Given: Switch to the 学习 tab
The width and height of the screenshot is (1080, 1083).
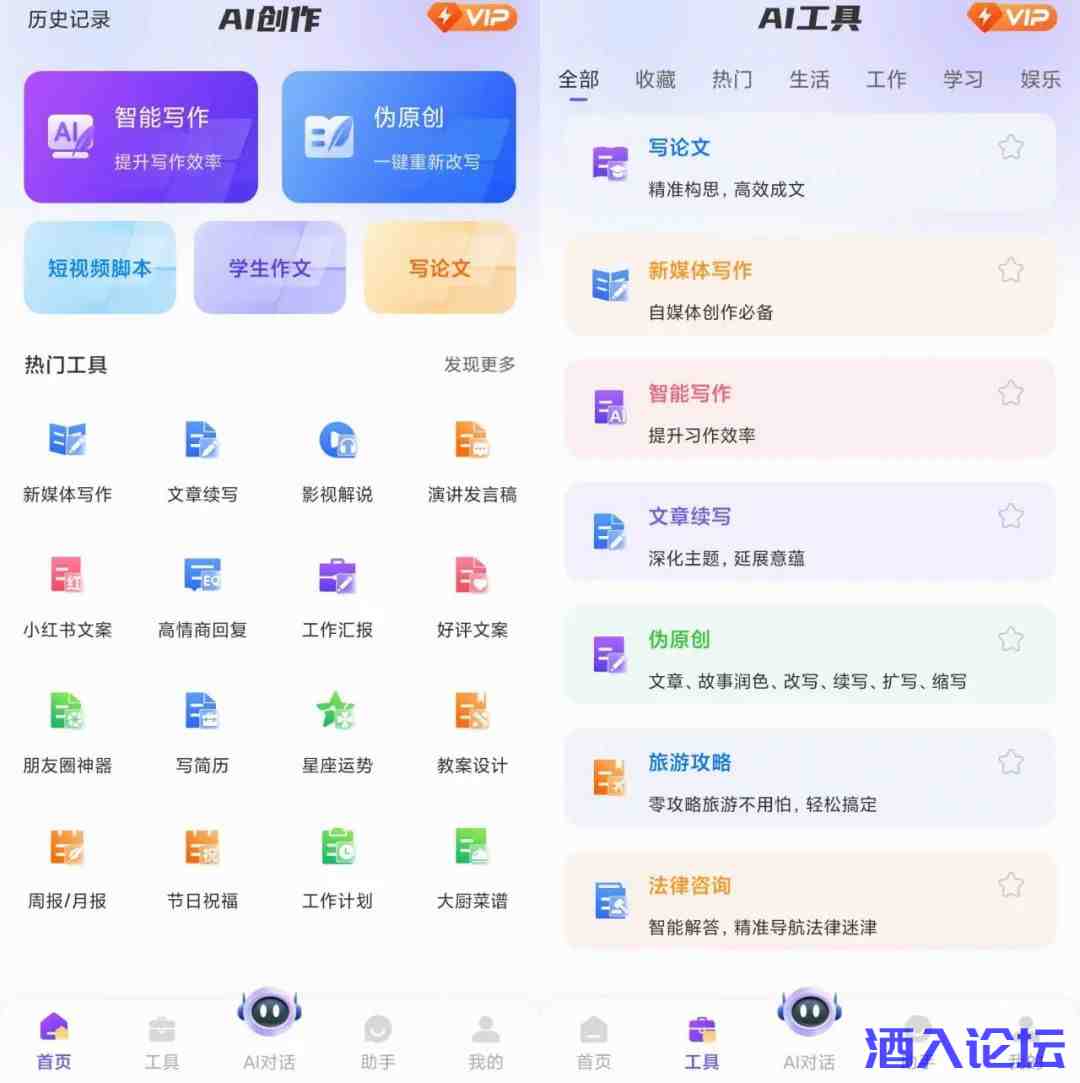Looking at the screenshot, I should [963, 80].
